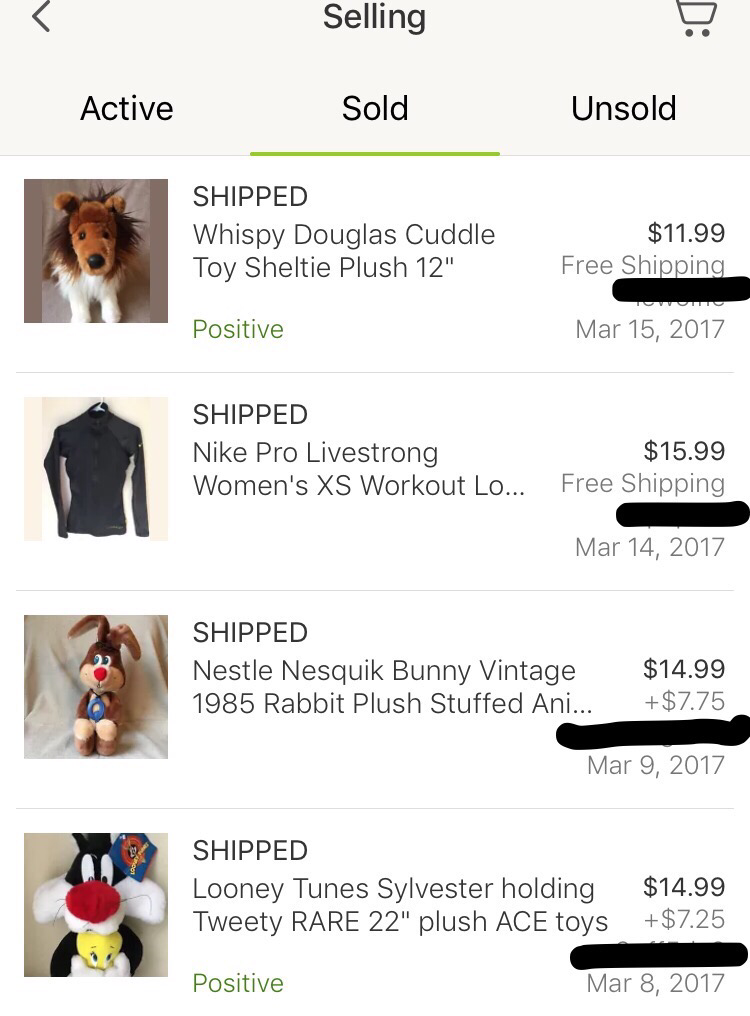Open the shopping cart
The width and height of the screenshot is (750, 1016).
tap(695, 17)
